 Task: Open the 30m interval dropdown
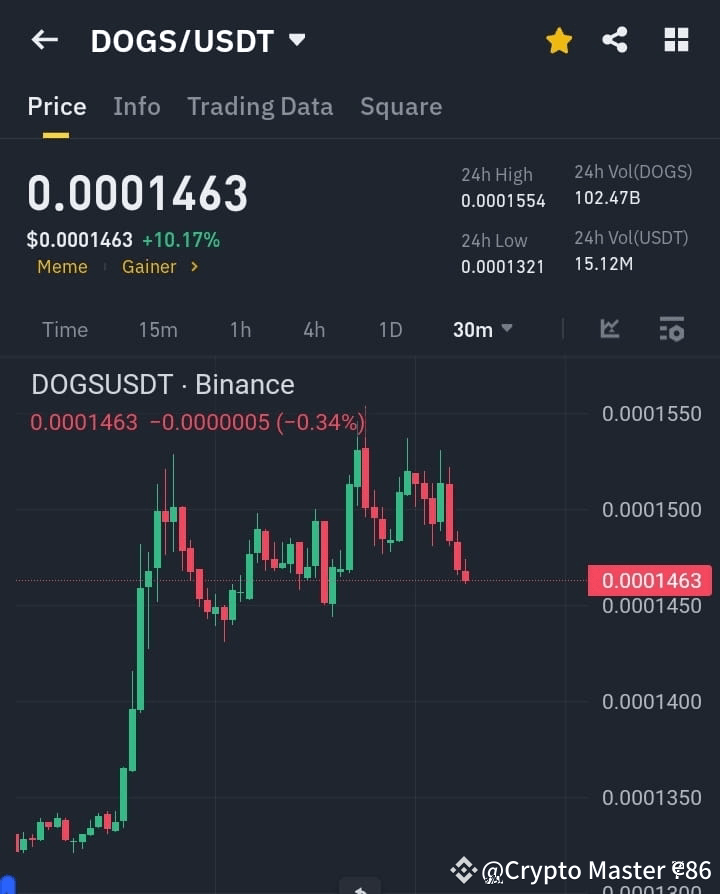coord(482,329)
